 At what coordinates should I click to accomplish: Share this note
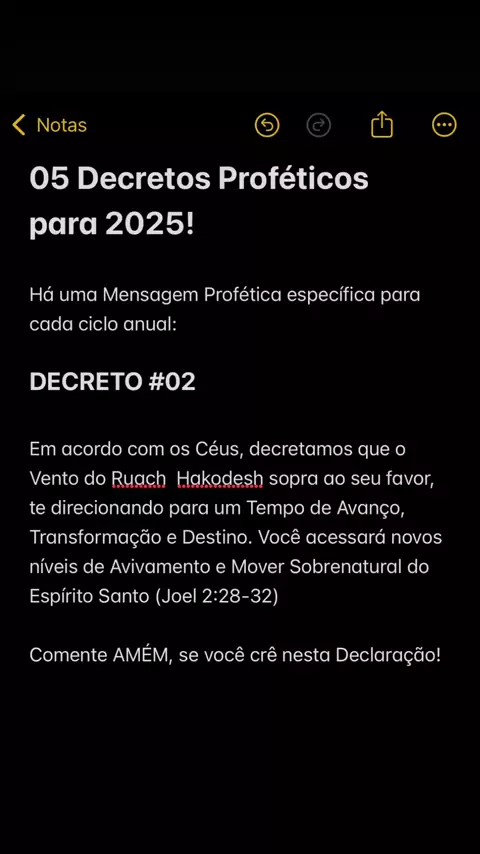point(382,124)
